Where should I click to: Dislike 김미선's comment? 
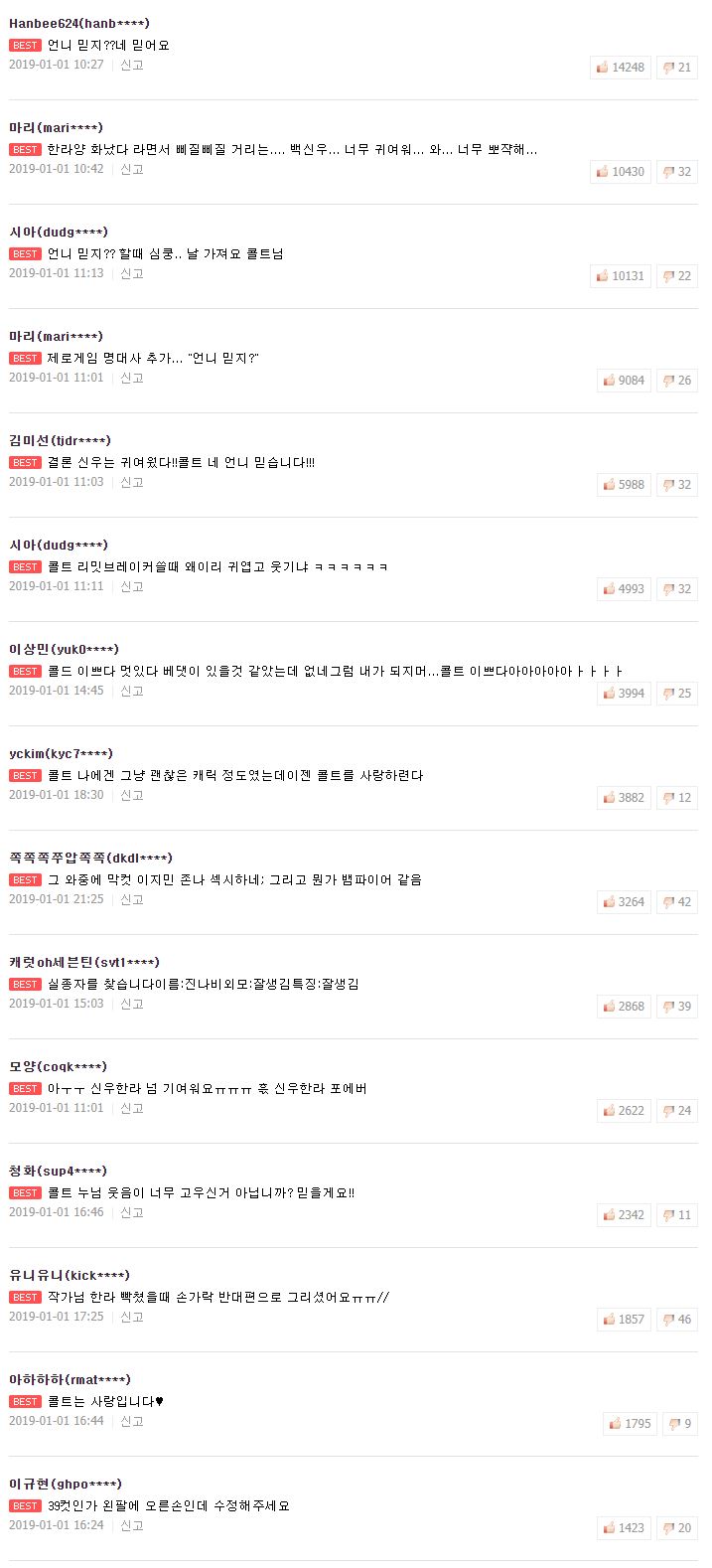click(x=677, y=485)
